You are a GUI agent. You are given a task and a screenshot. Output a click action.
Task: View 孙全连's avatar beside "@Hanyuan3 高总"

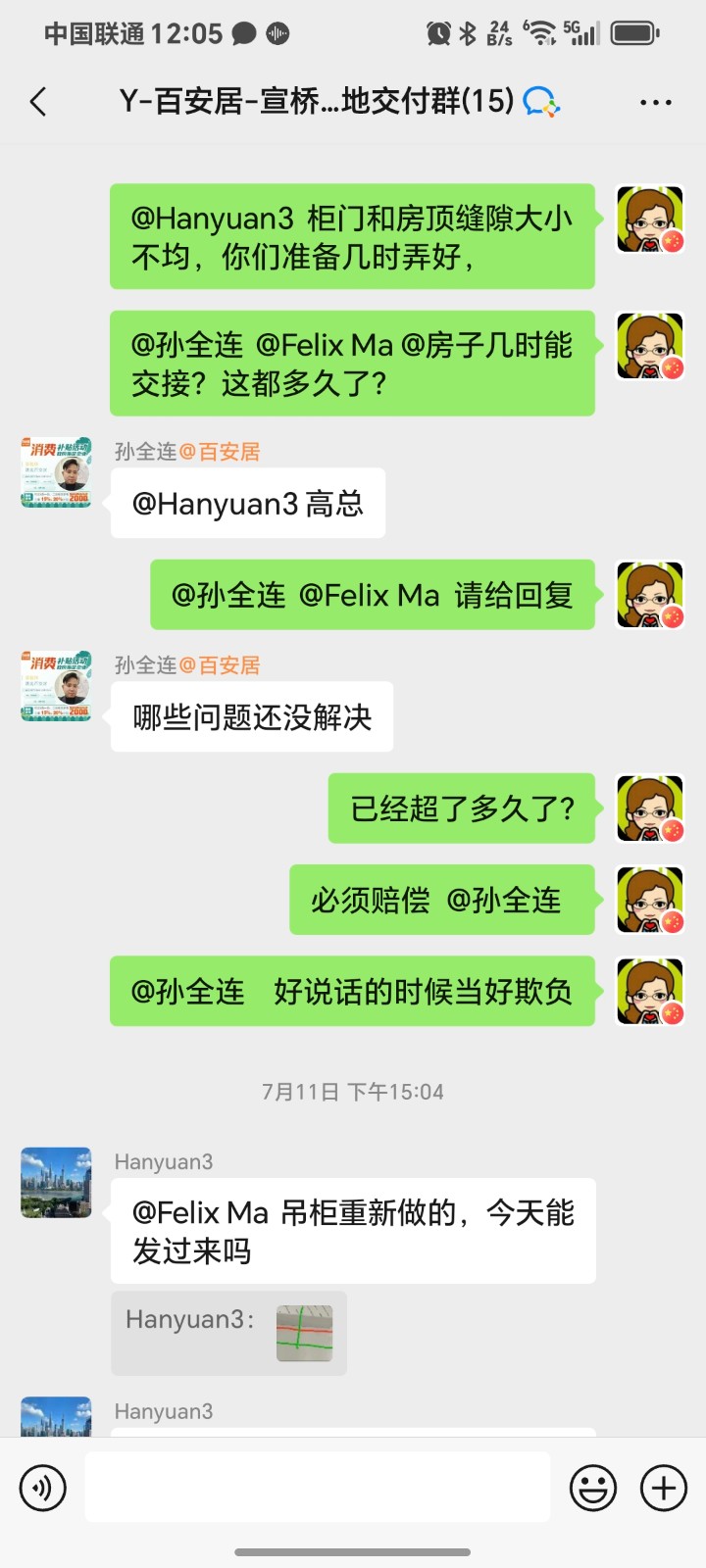(x=56, y=472)
